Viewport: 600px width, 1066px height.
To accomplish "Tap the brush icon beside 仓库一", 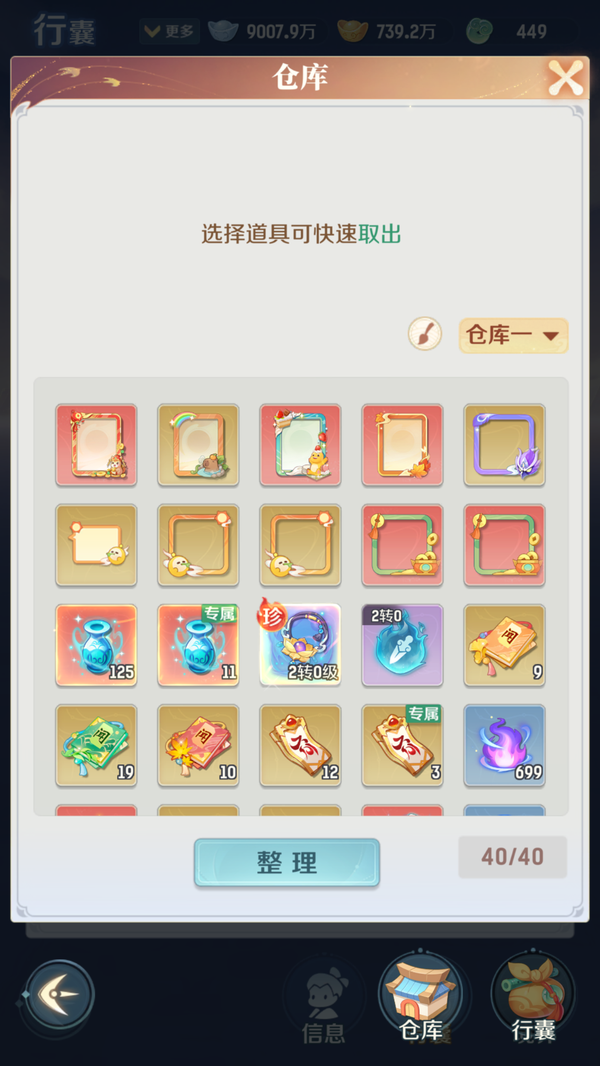I will point(425,334).
